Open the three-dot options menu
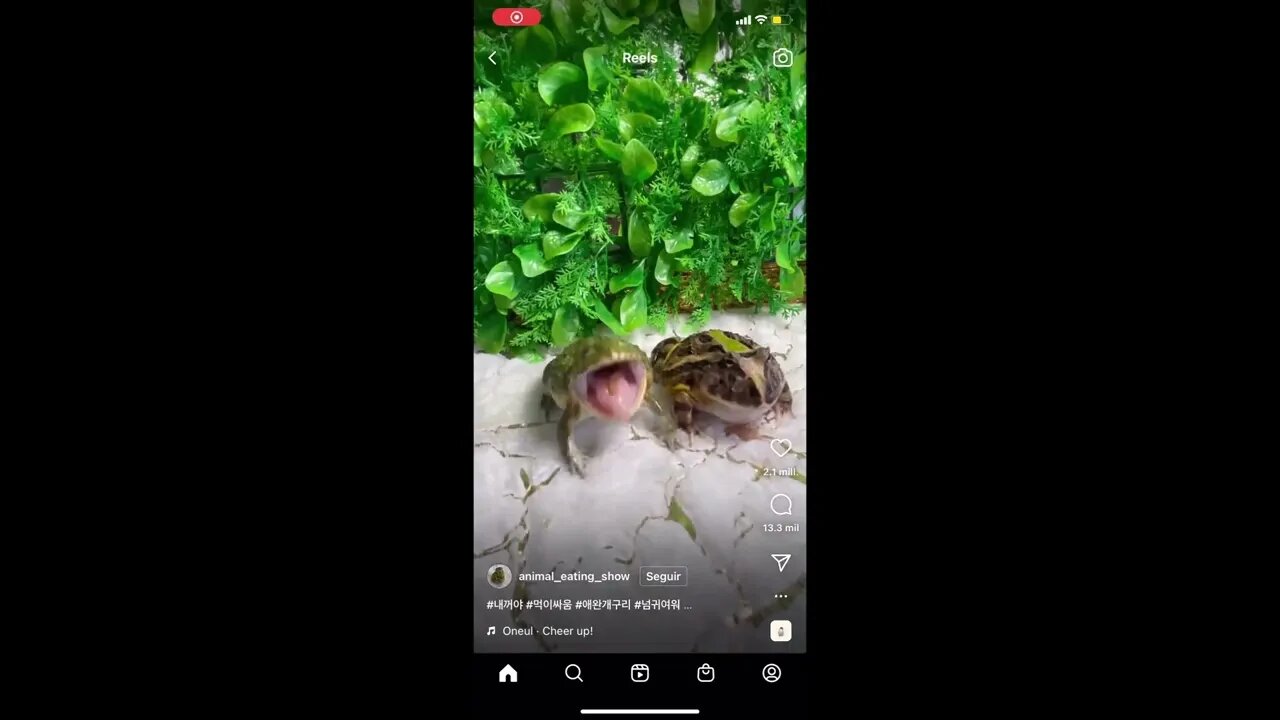 pos(781,596)
